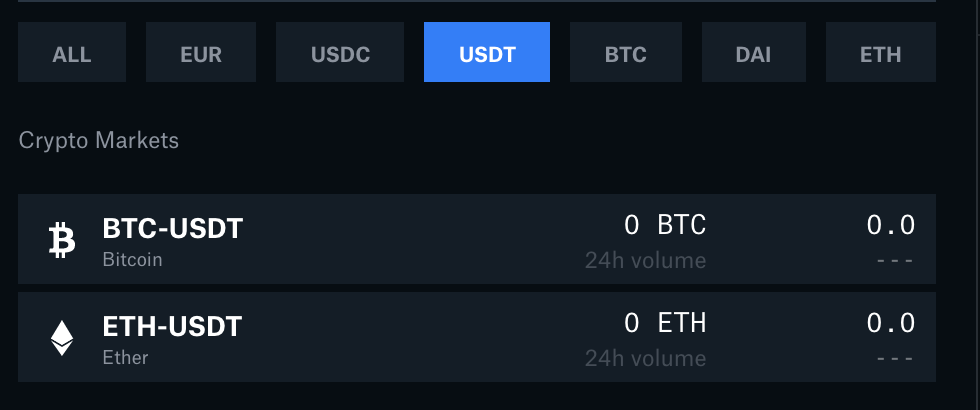Open the ETH markets tab
This screenshot has height=410, width=980.
880,53
